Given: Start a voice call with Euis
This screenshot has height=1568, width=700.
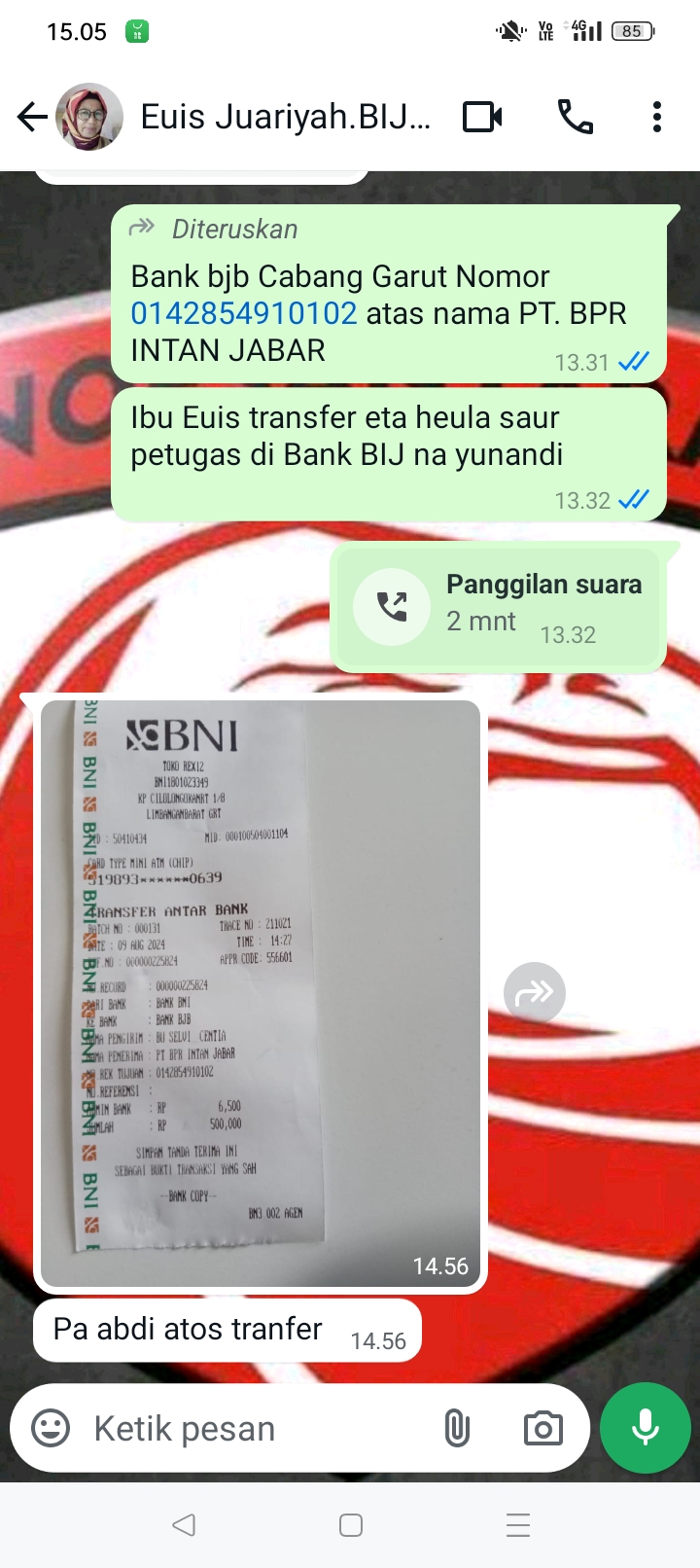Looking at the screenshot, I should pos(575,118).
